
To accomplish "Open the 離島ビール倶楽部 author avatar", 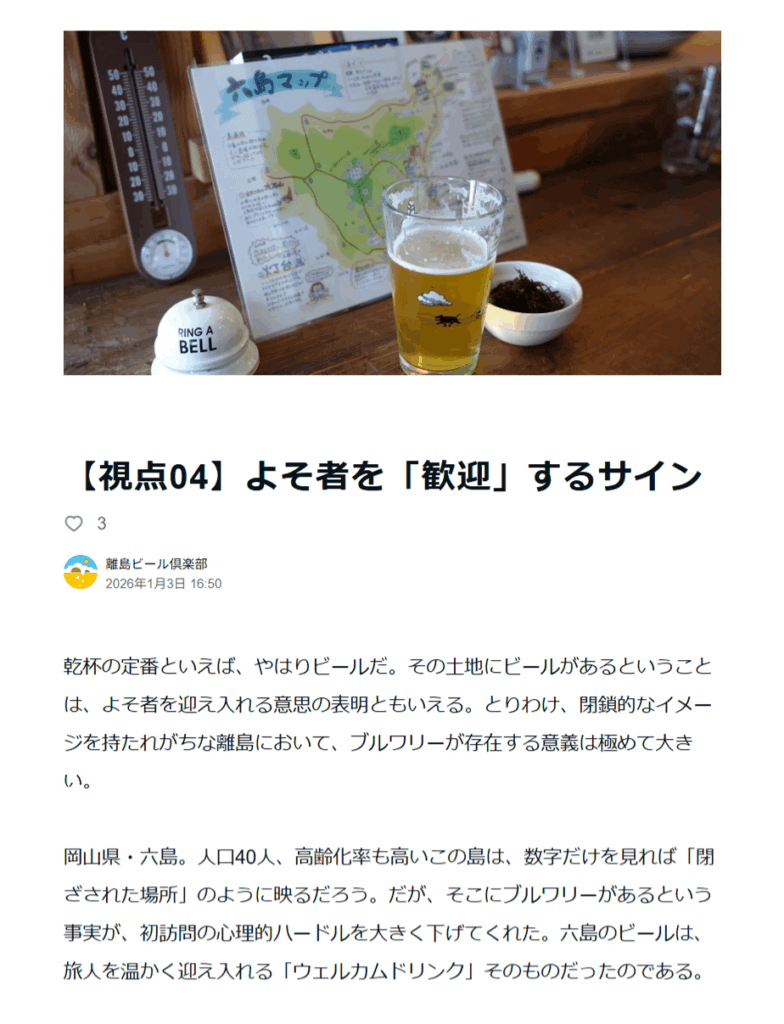I will (80, 573).
